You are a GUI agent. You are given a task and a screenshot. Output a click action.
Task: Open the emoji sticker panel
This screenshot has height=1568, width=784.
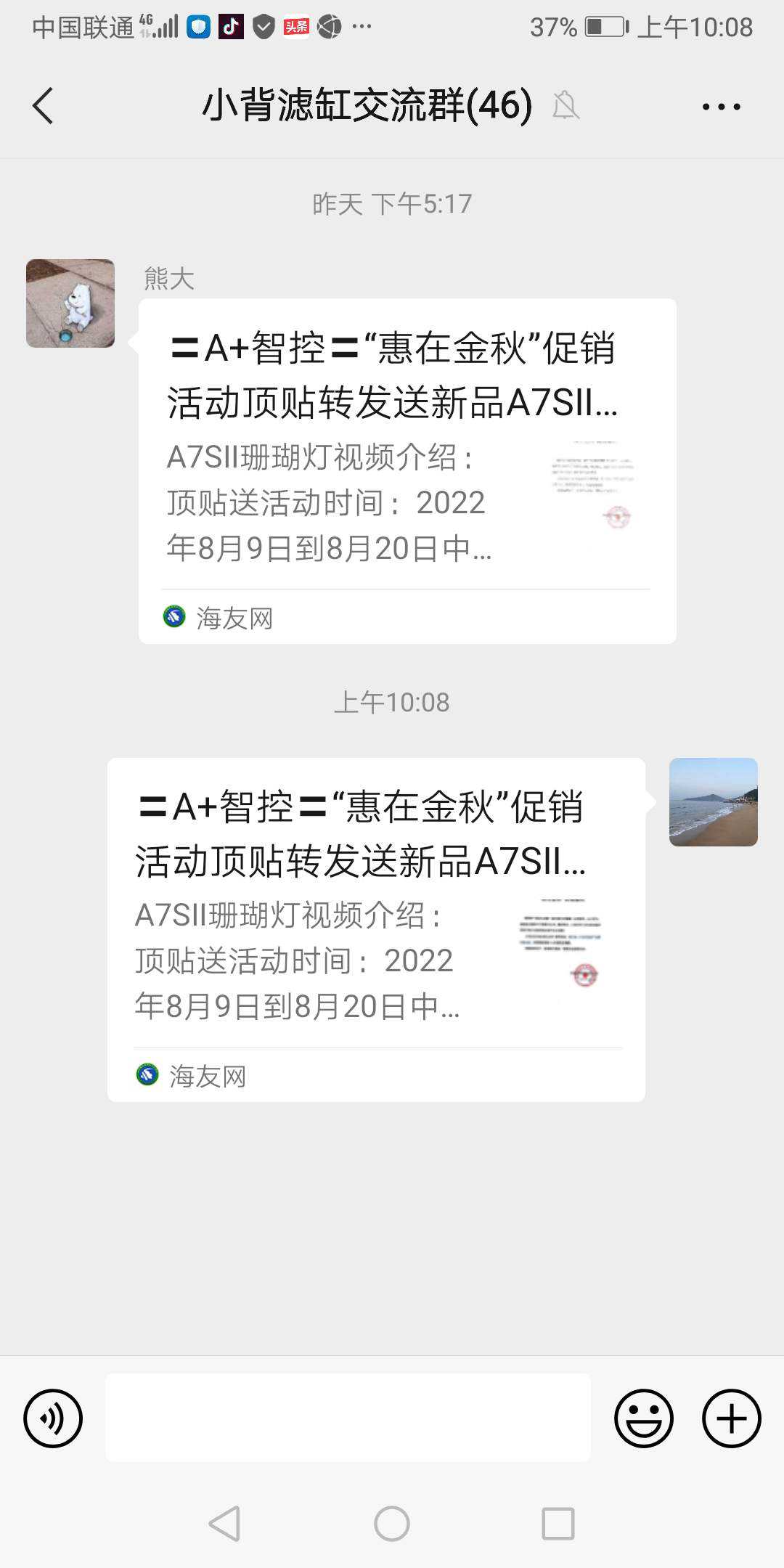point(643,1418)
